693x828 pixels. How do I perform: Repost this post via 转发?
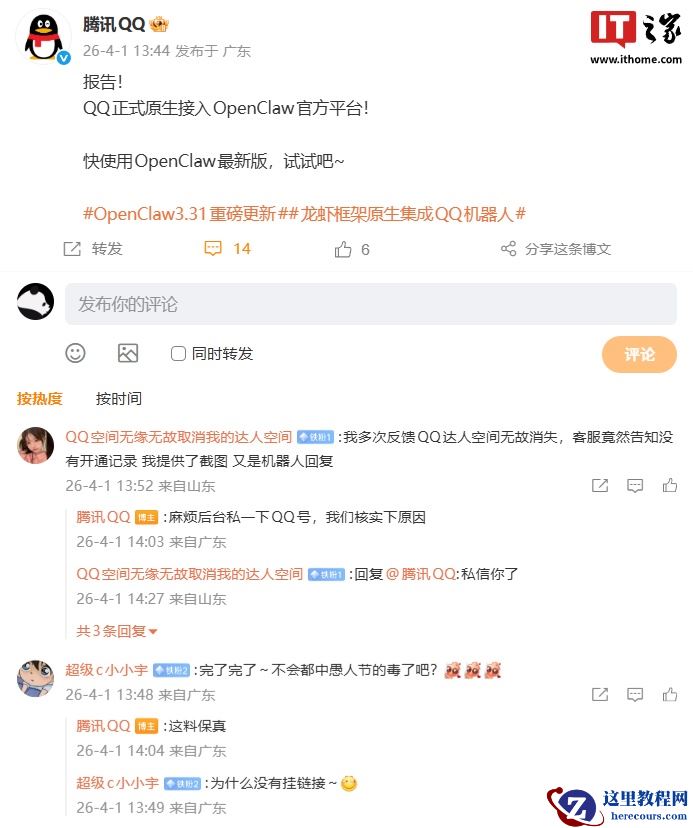[93, 249]
